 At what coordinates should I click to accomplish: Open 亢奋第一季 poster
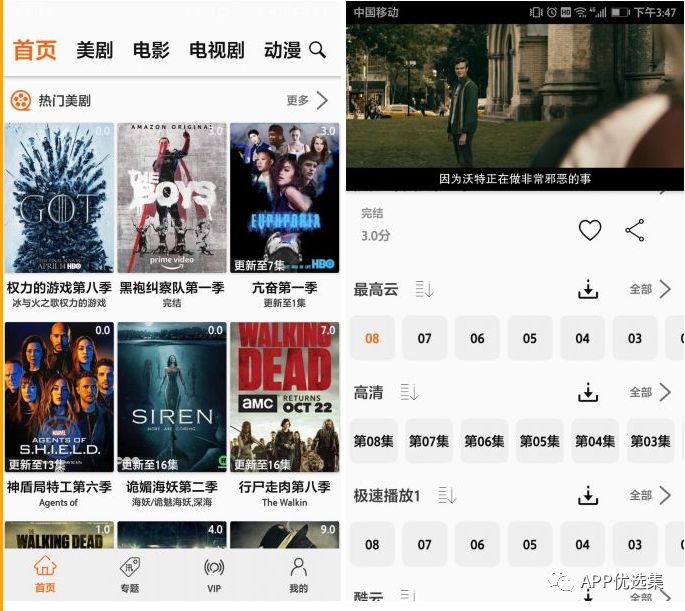(x=284, y=198)
